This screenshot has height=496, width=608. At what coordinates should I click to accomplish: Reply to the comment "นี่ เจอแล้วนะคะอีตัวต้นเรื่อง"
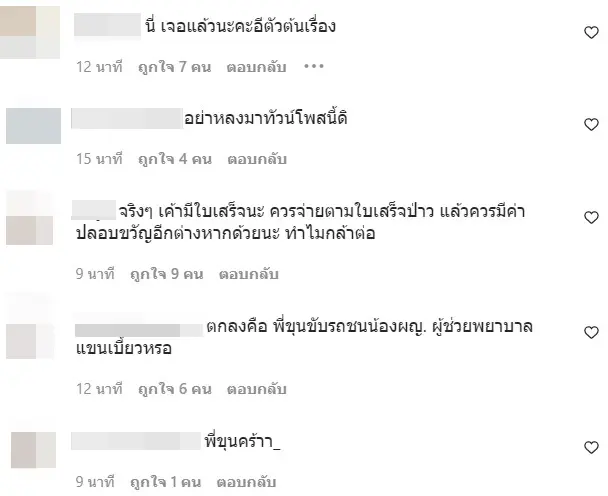click(257, 67)
